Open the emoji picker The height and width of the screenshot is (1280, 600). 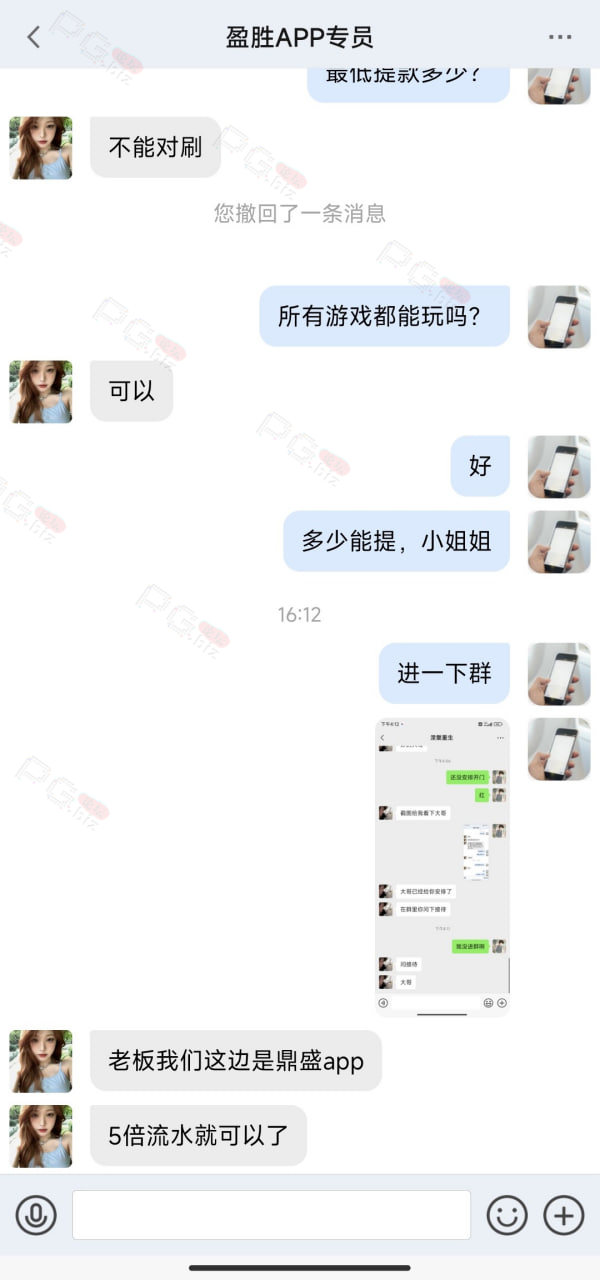click(507, 1215)
